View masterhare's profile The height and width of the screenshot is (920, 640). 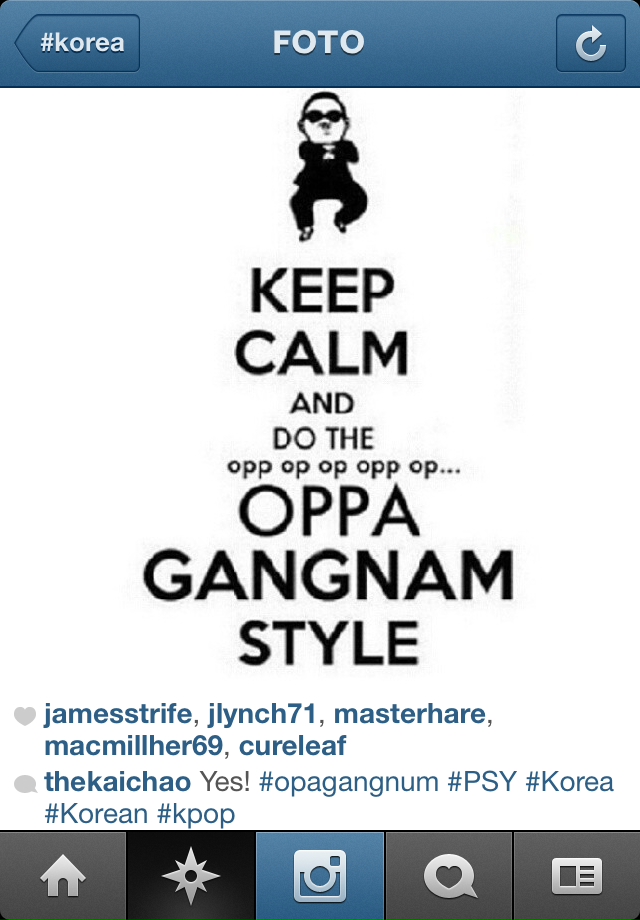pyautogui.click(x=409, y=715)
